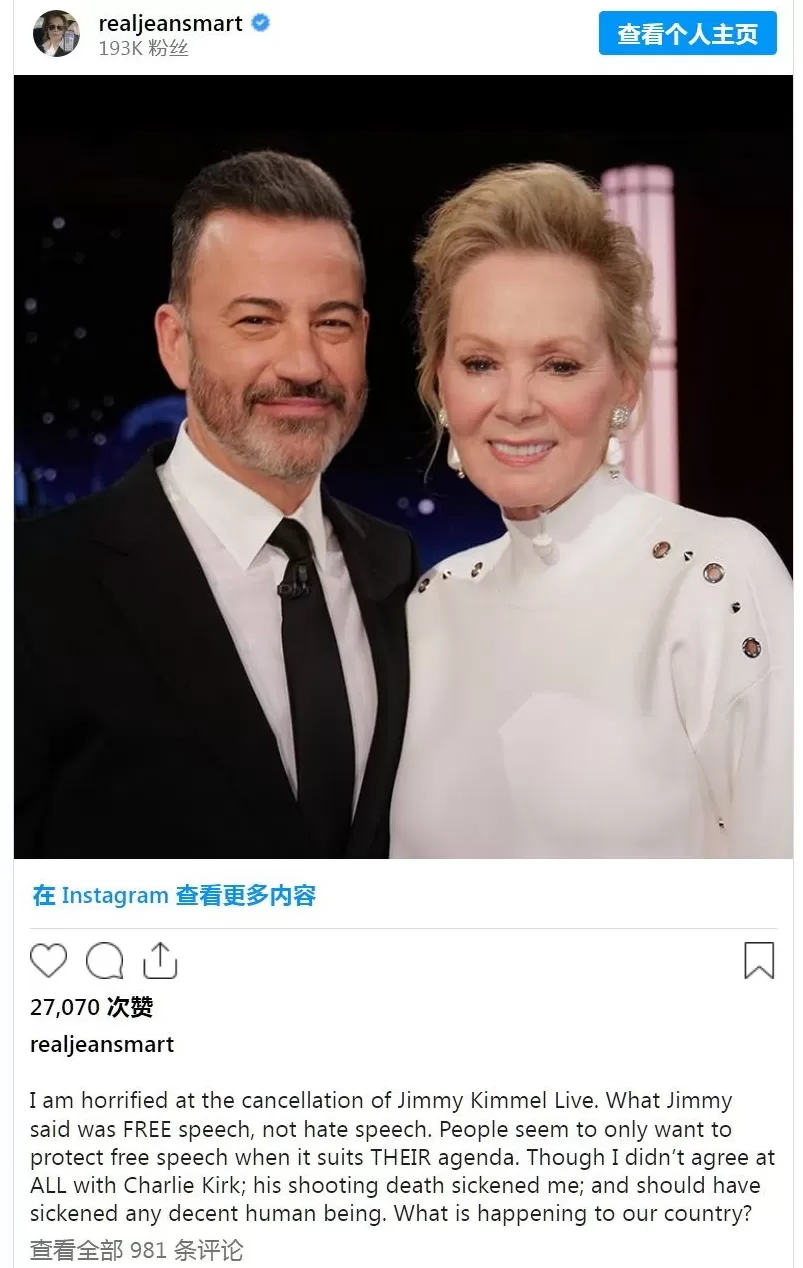803x1268 pixels.
Task: Open comments via the speech bubble icon
Action: click(x=105, y=961)
